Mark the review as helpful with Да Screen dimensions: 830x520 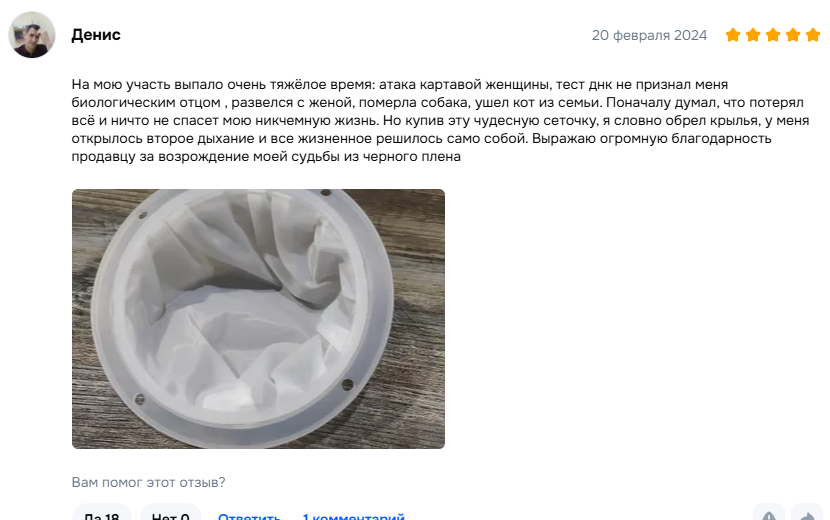pyautogui.click(x=101, y=515)
